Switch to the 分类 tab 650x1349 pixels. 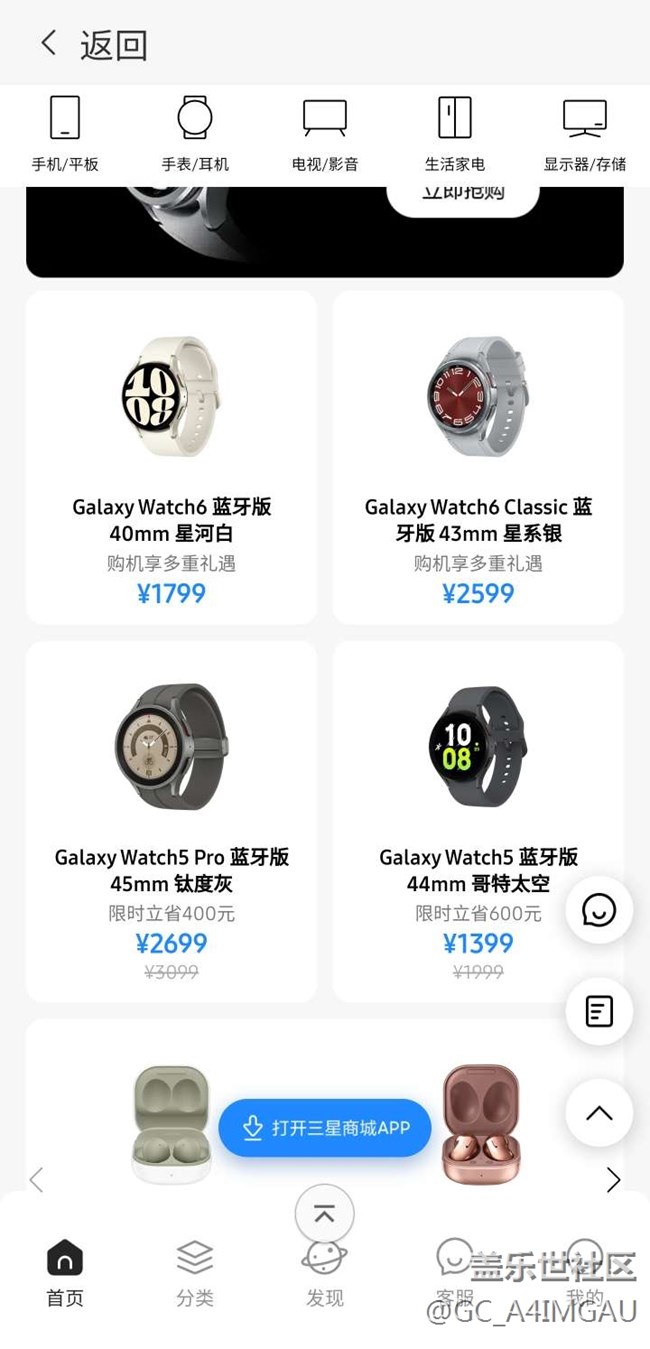pyautogui.click(x=195, y=1272)
